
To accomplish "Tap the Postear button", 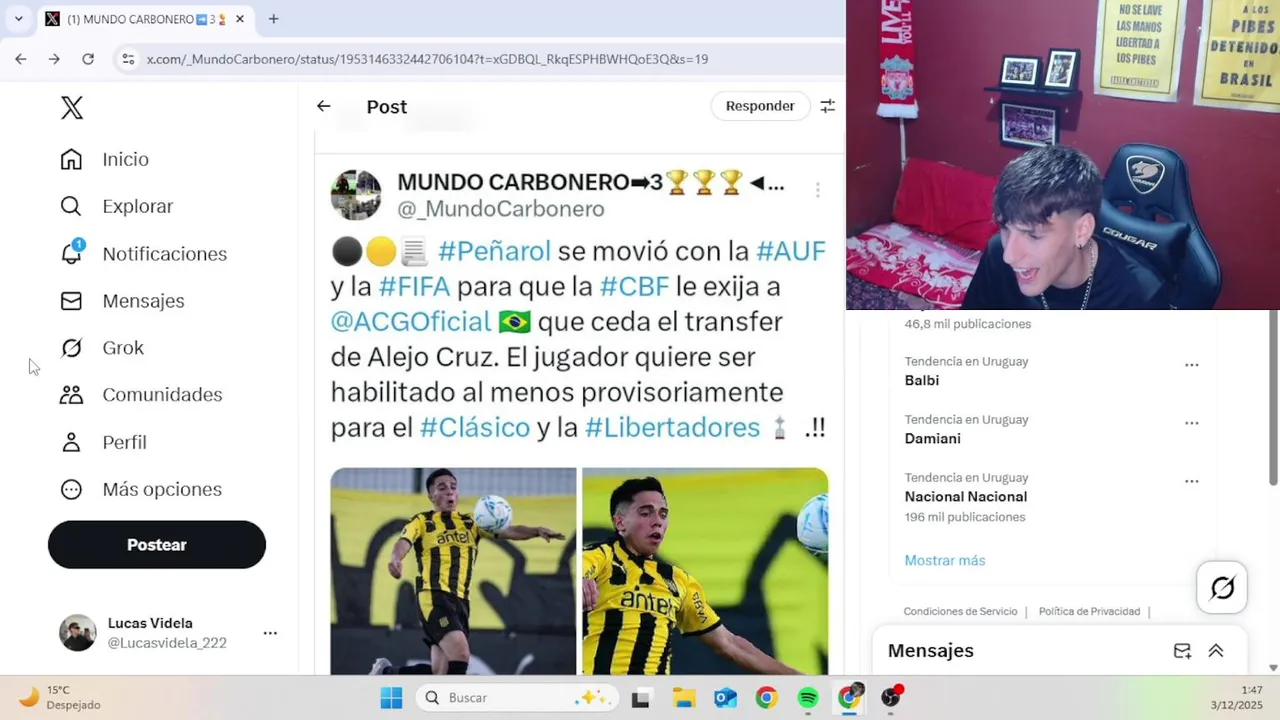I will tap(157, 545).
